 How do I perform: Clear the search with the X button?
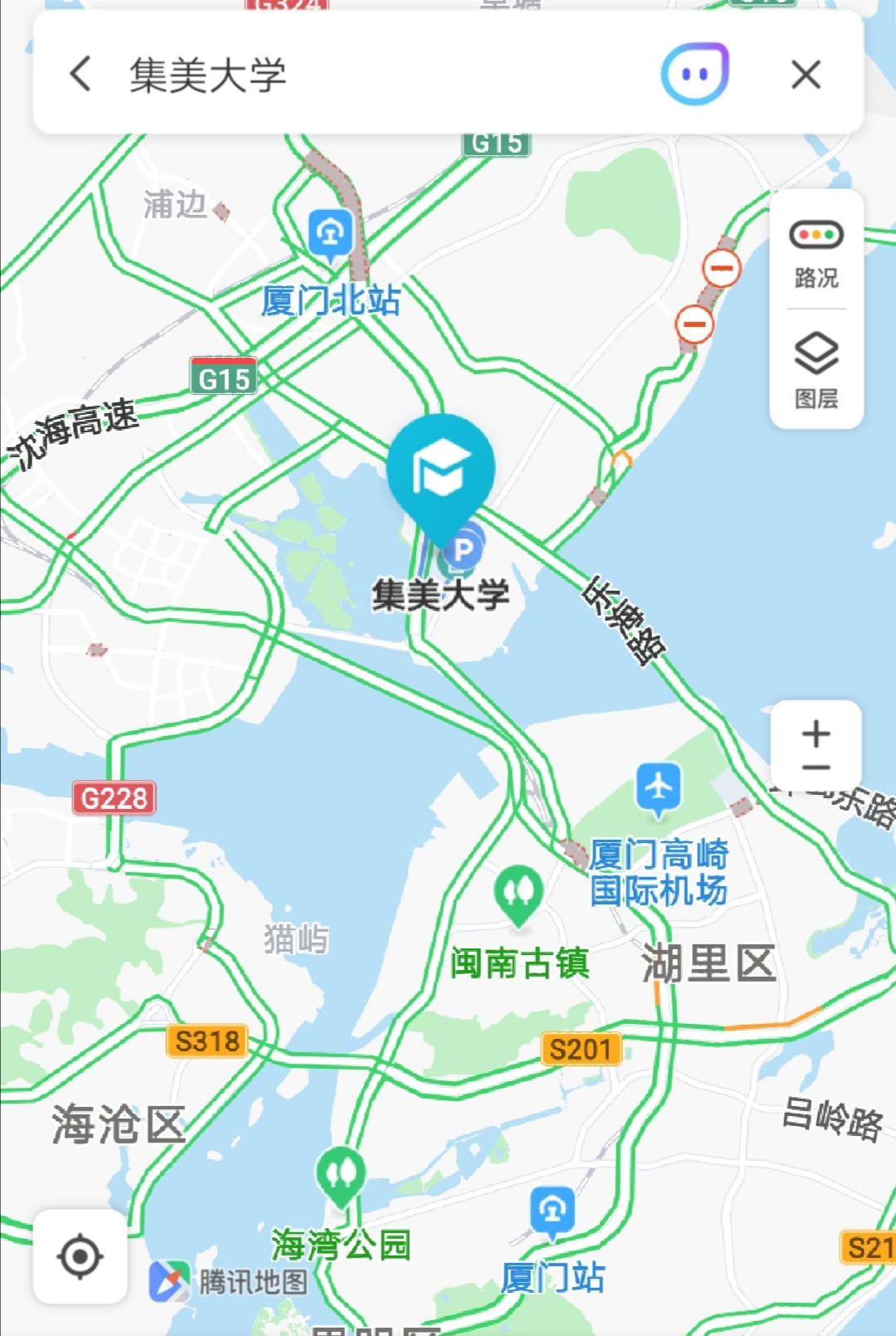[x=804, y=75]
